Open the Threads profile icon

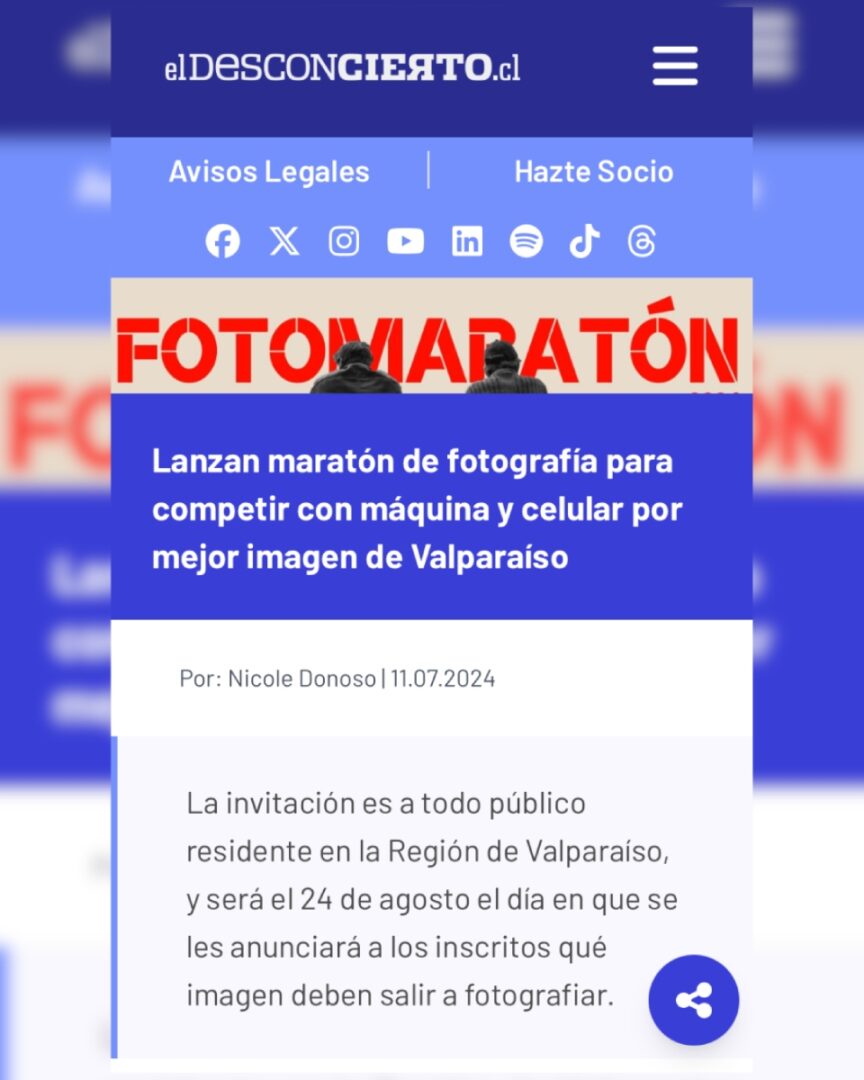(642, 241)
